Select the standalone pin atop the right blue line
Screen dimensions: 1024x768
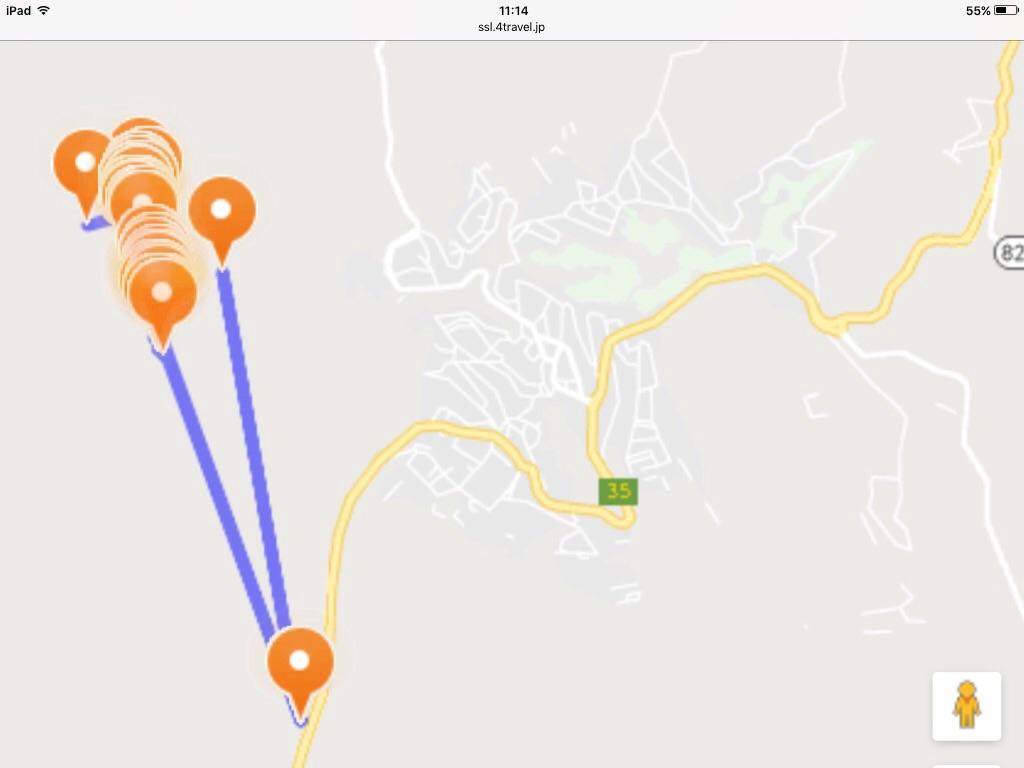click(221, 210)
